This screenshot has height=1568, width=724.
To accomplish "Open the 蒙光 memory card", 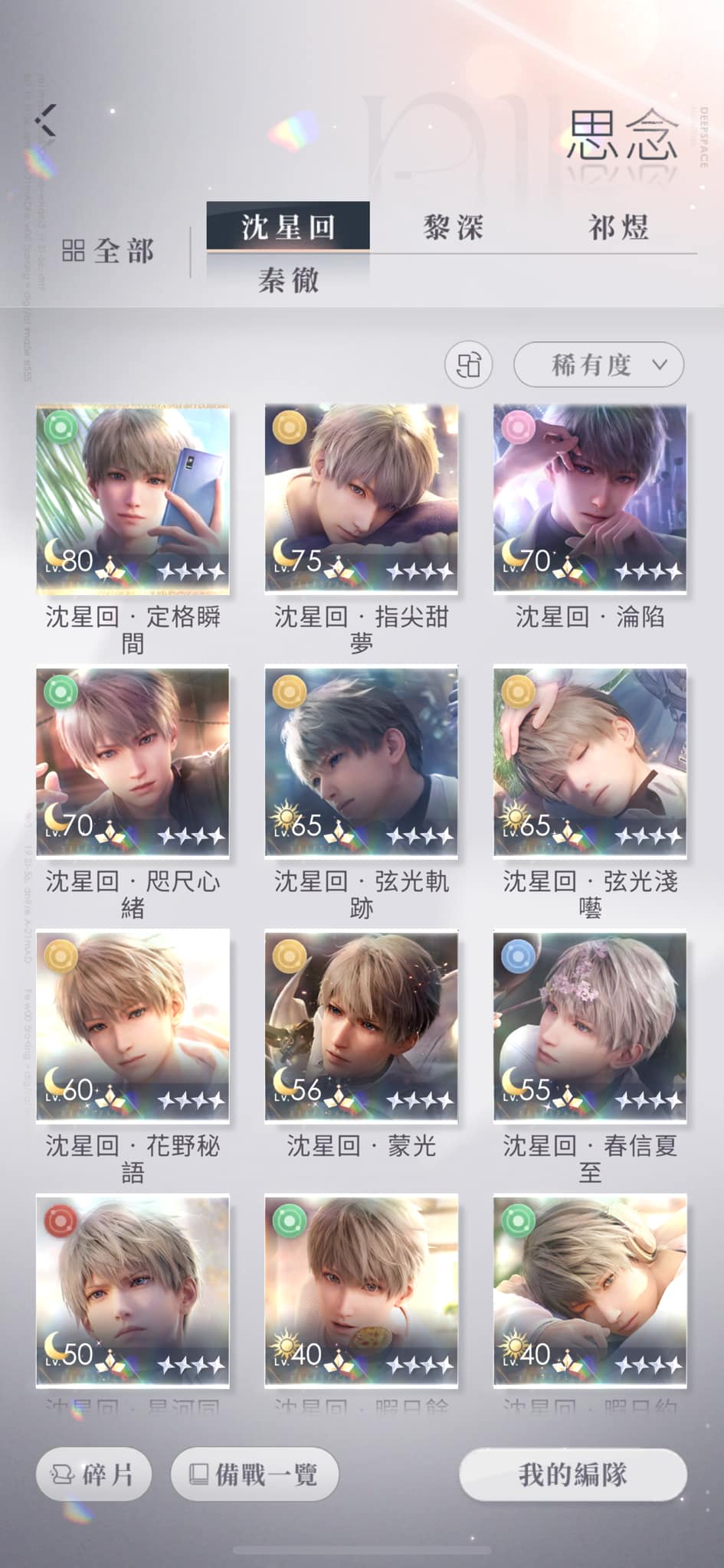I will (x=361, y=1027).
